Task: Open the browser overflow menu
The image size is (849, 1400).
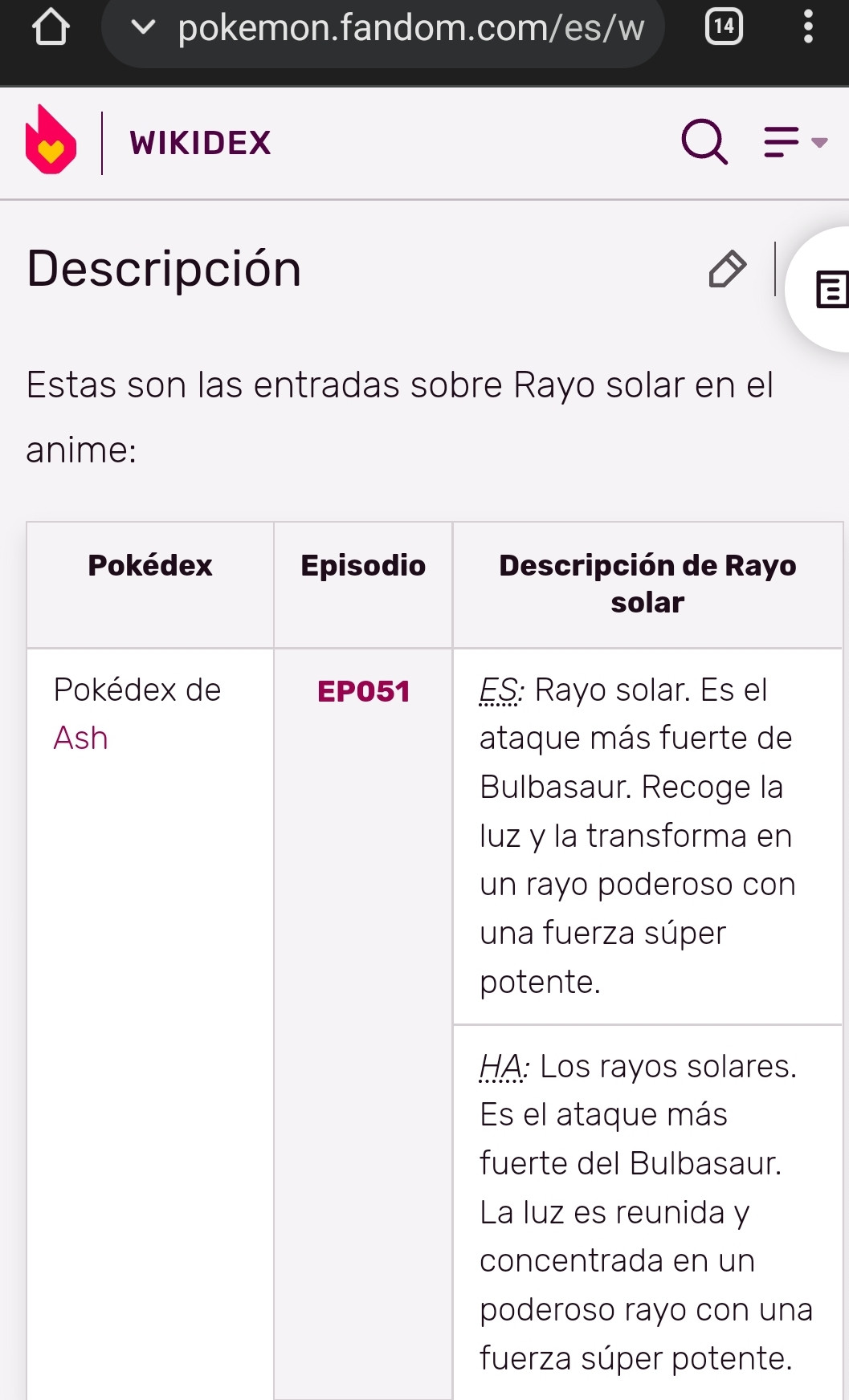Action: click(808, 28)
